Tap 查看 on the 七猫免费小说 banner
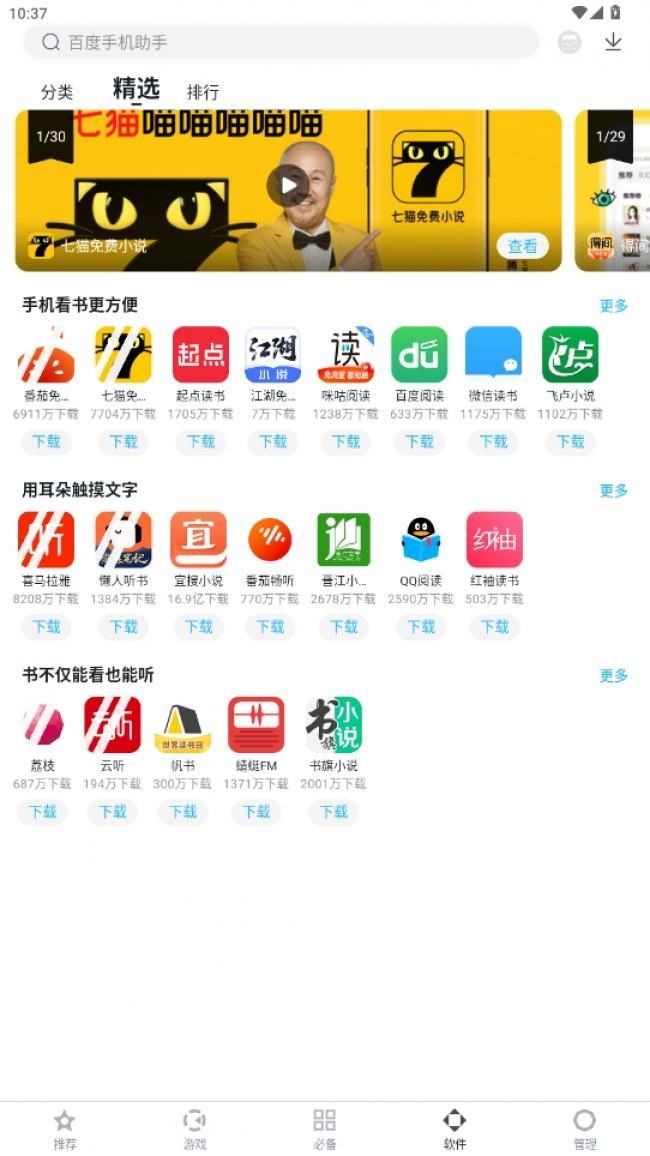This screenshot has width=650, height=1156. [522, 246]
